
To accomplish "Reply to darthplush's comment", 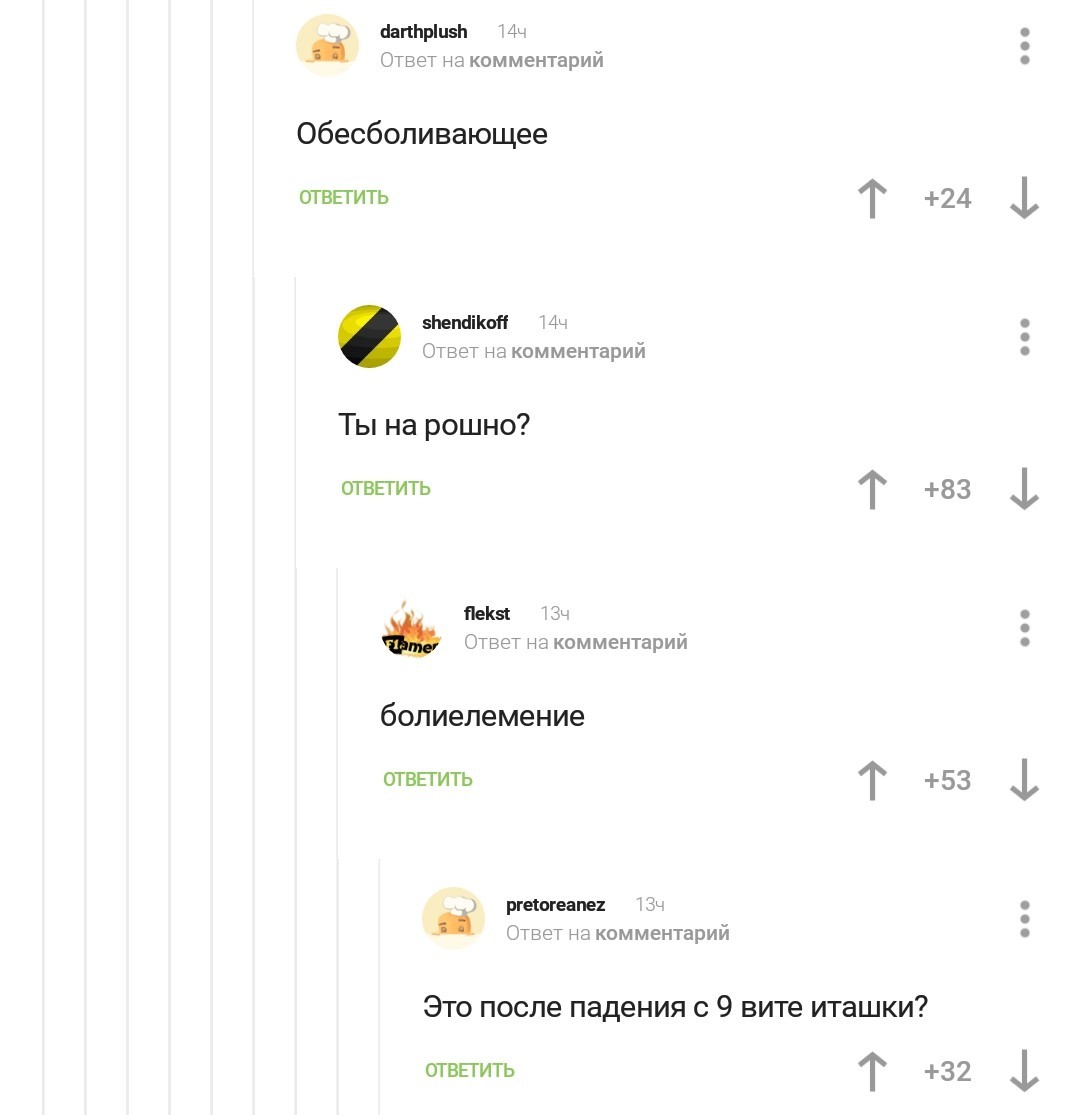I will pyautogui.click(x=344, y=197).
